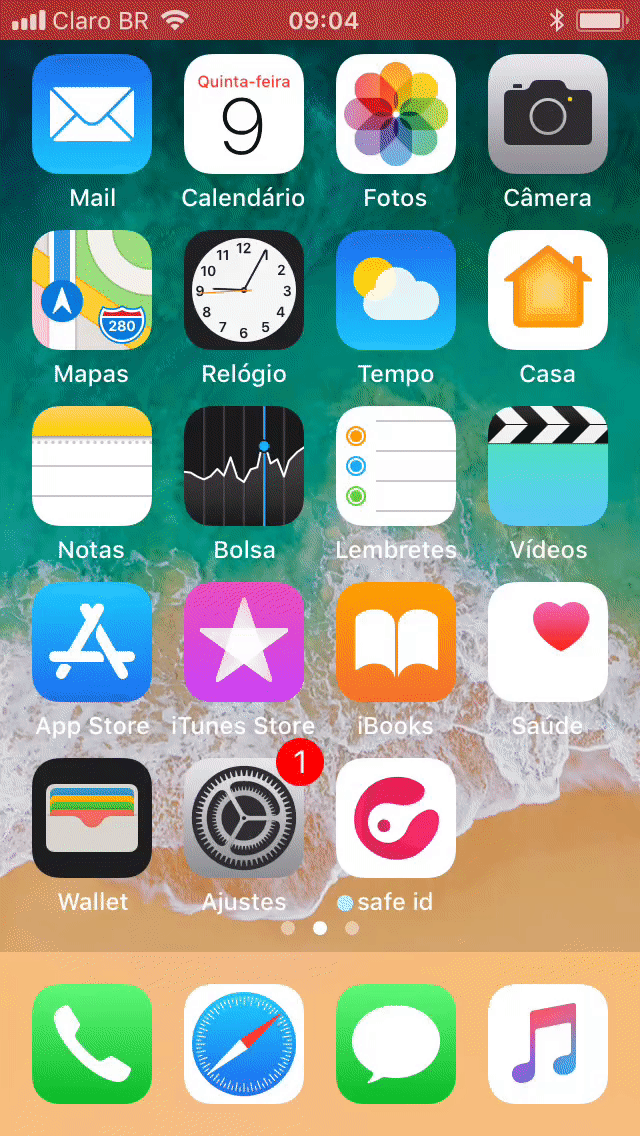Open Calendário app

(244, 114)
